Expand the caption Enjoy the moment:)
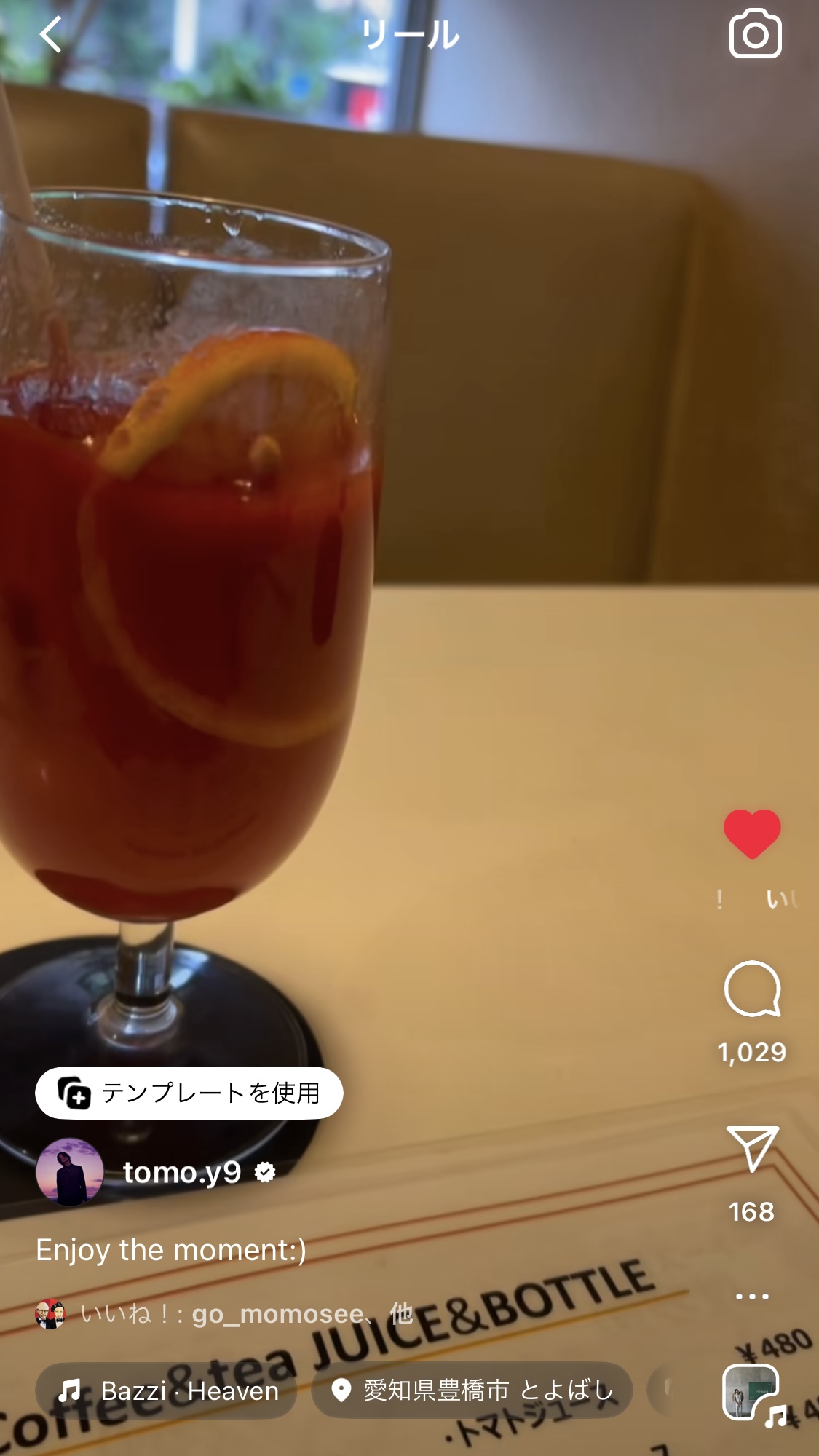This screenshot has height=1456, width=819. (x=171, y=1250)
